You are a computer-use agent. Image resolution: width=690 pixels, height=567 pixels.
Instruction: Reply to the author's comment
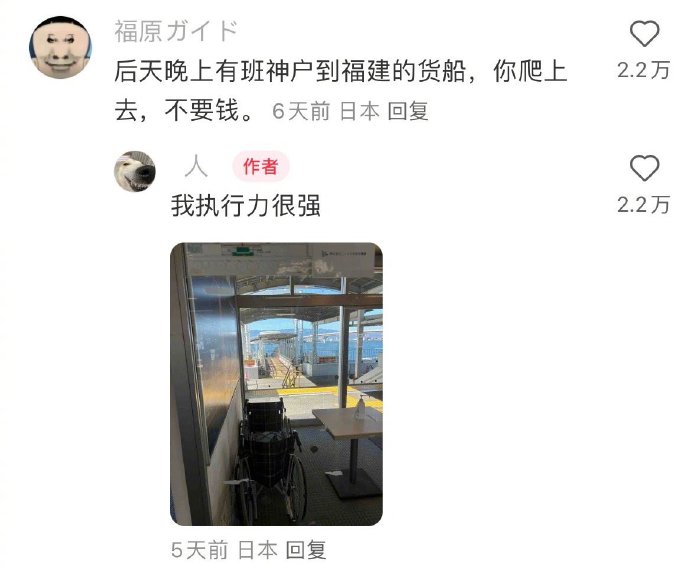point(306,549)
